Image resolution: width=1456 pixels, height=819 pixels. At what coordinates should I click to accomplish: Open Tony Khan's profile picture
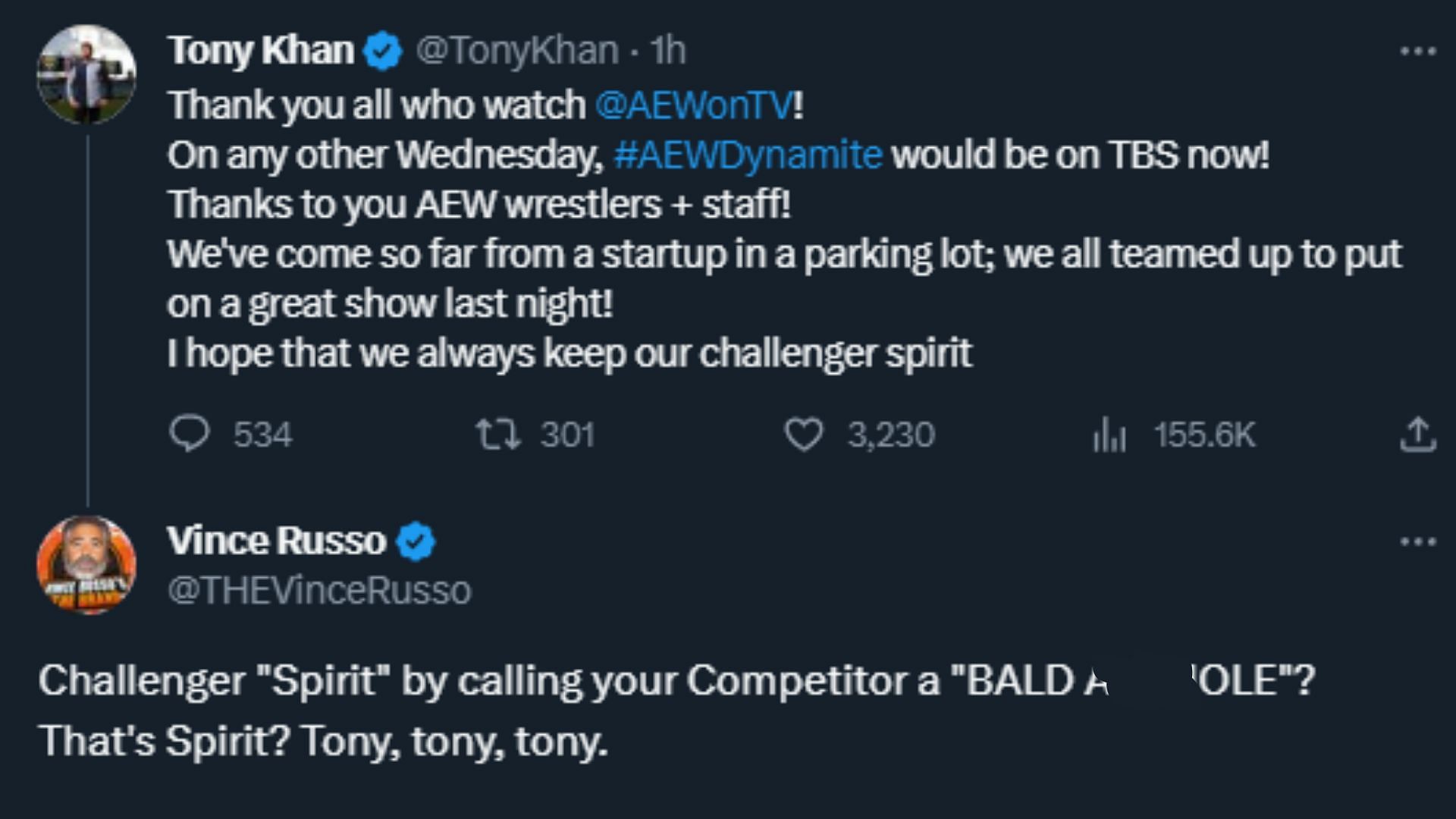point(86,74)
